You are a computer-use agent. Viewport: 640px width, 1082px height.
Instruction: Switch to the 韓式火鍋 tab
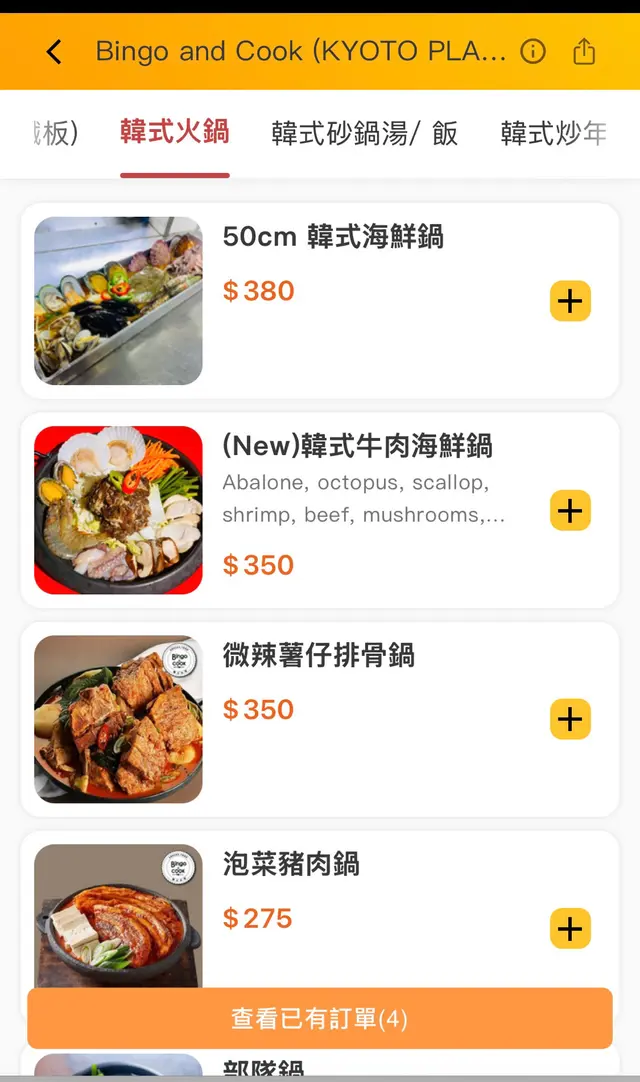174,133
